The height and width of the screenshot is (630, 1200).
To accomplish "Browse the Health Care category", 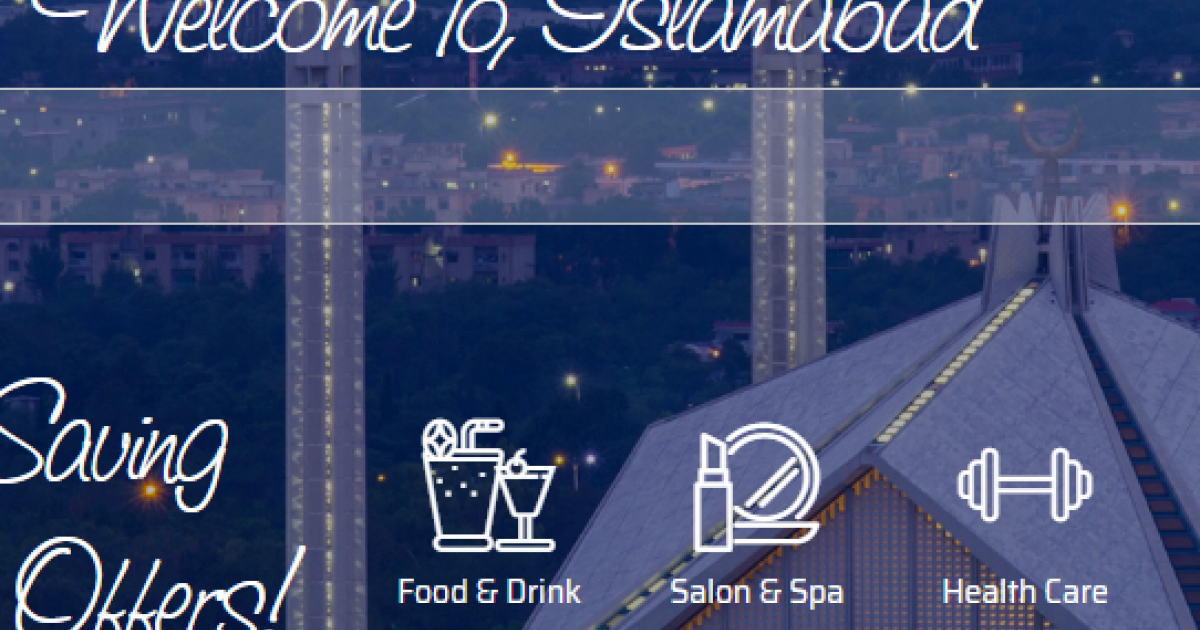I will pos(1025,512).
